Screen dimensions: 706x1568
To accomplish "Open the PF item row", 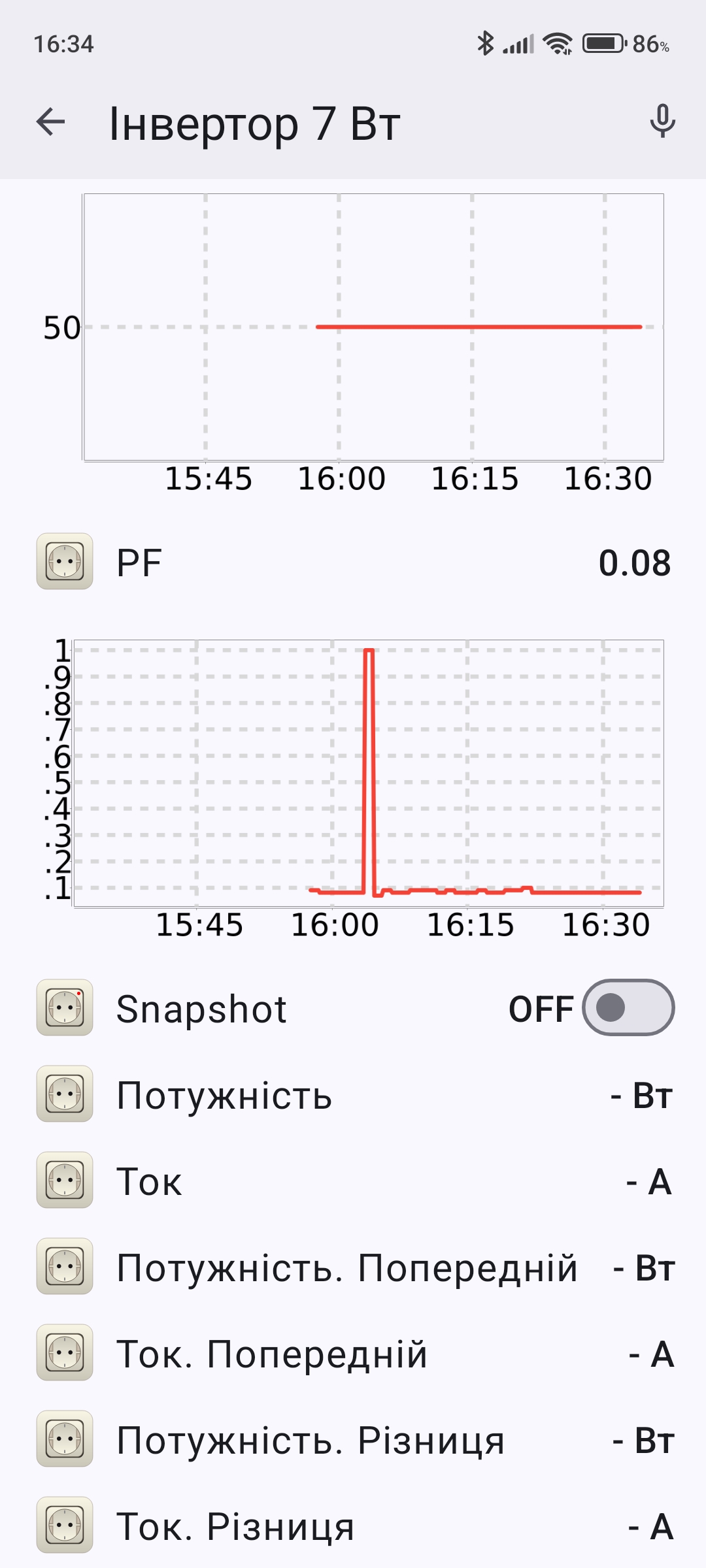I will pyautogui.click(x=353, y=562).
